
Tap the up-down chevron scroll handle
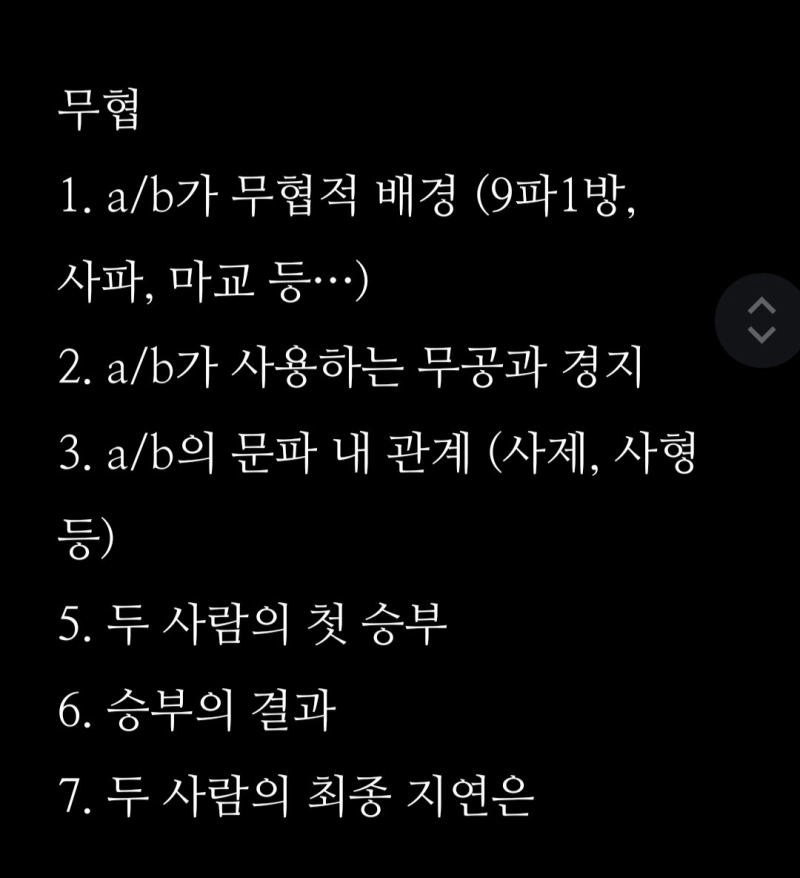coord(762,320)
